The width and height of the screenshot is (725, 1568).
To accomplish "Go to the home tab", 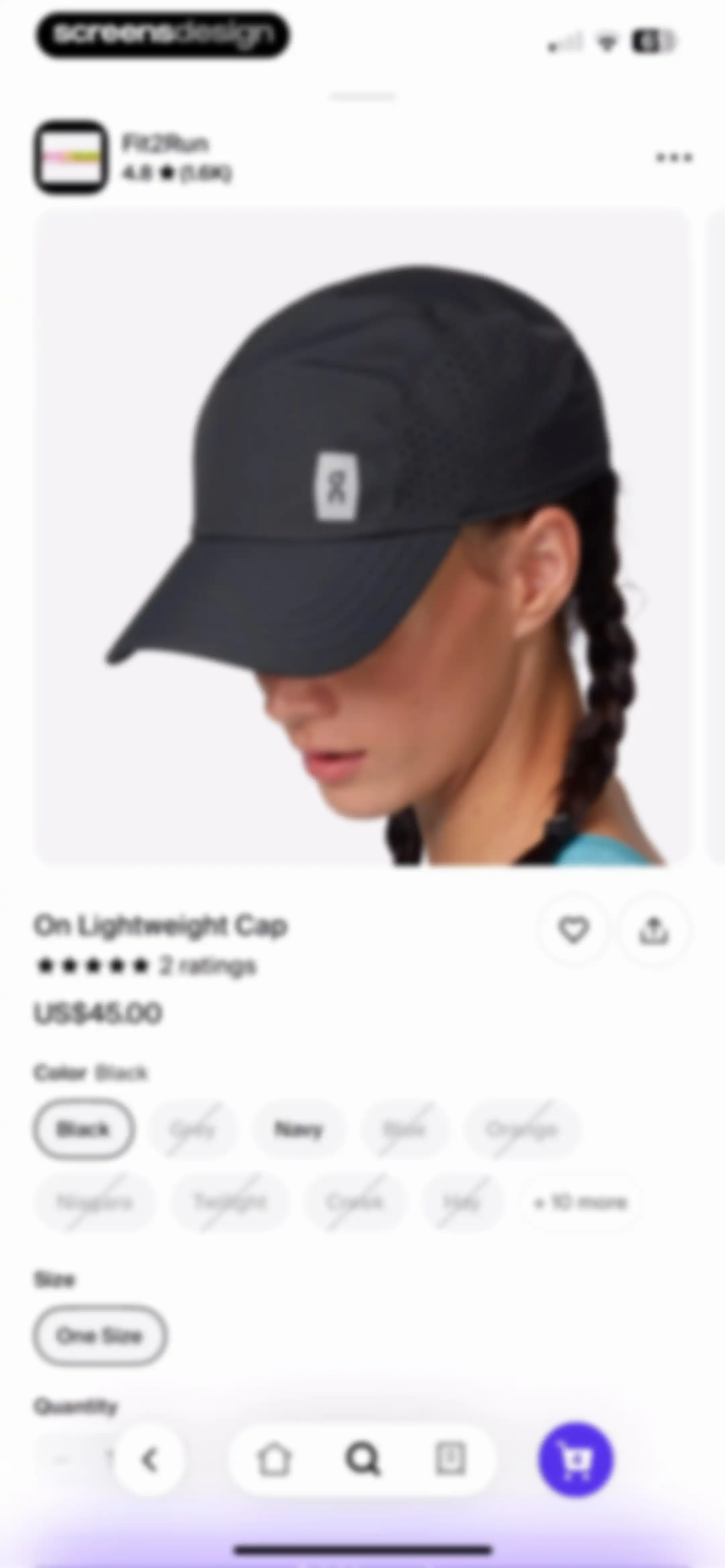I will pyautogui.click(x=274, y=1459).
